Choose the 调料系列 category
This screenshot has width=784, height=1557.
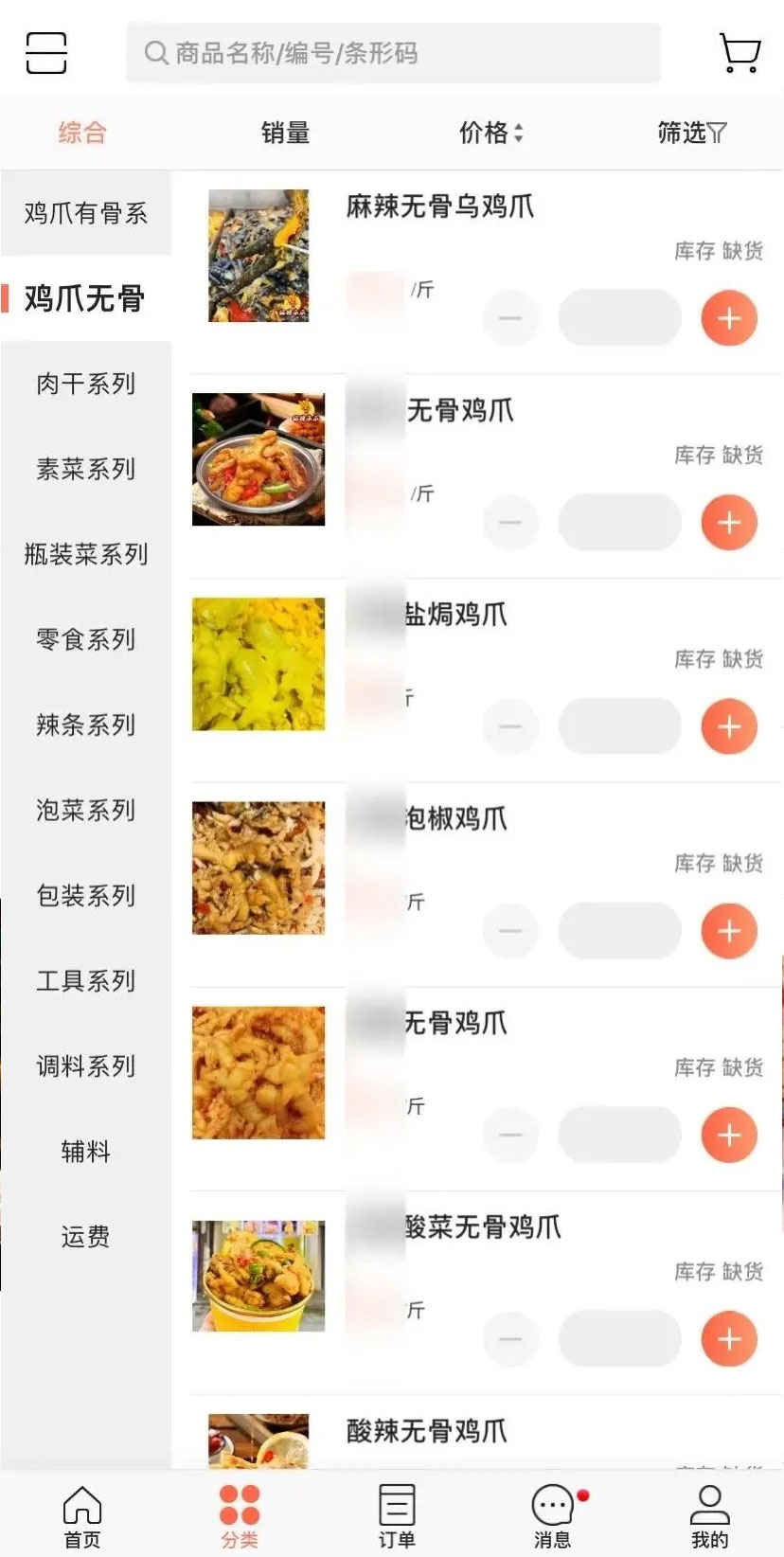tap(86, 1065)
